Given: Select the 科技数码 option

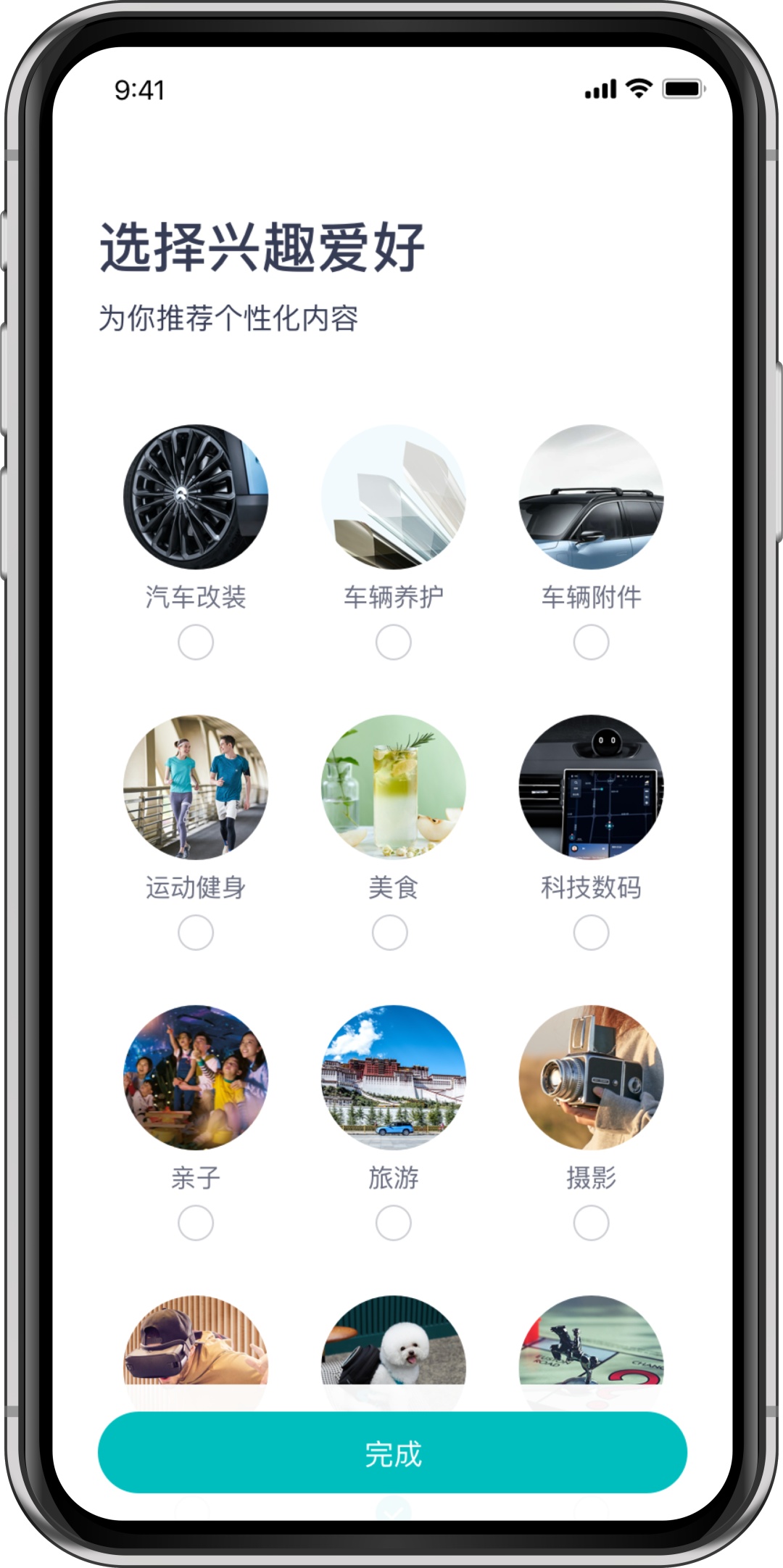Looking at the screenshot, I should (591, 933).
